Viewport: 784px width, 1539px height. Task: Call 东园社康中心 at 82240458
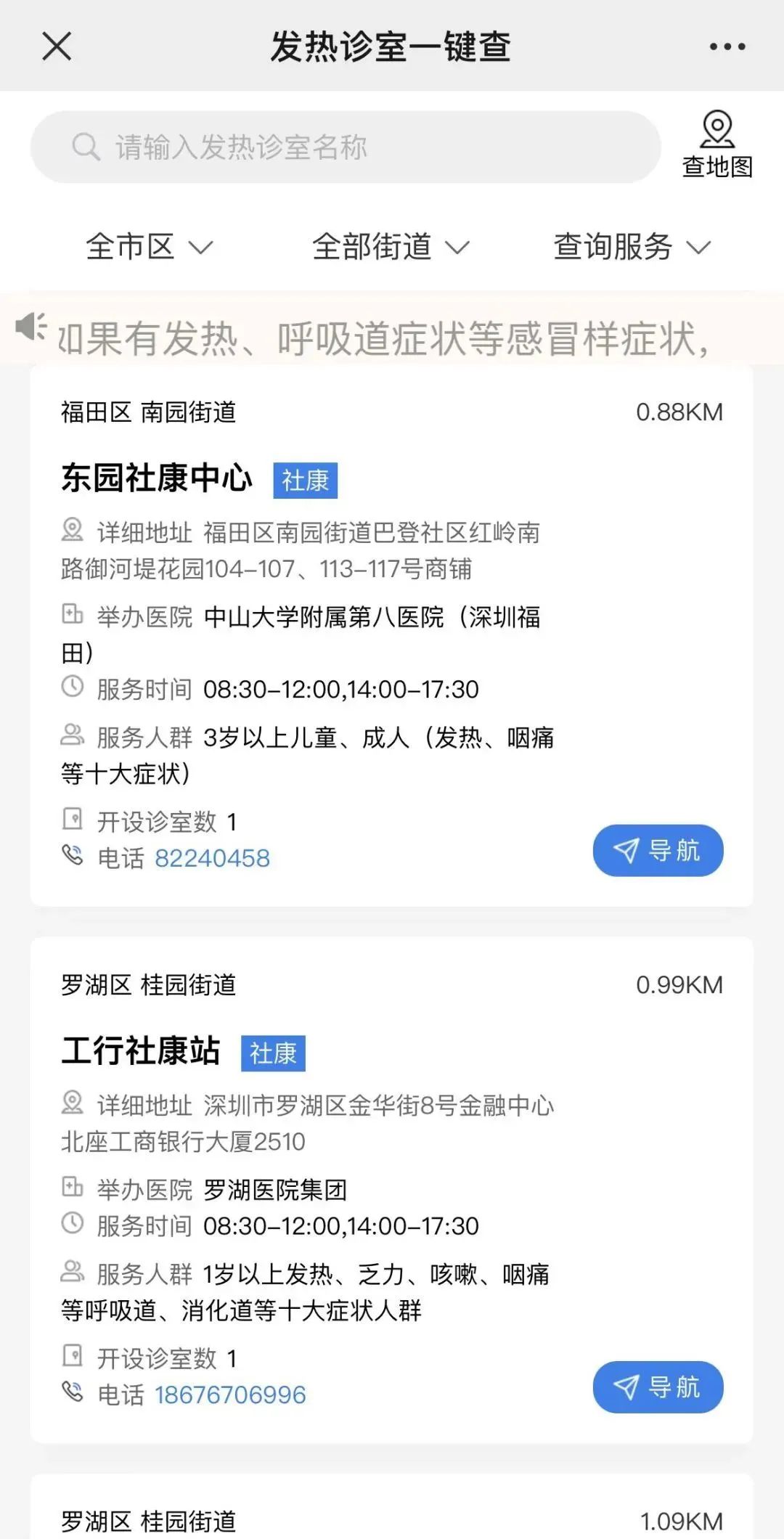pos(212,859)
